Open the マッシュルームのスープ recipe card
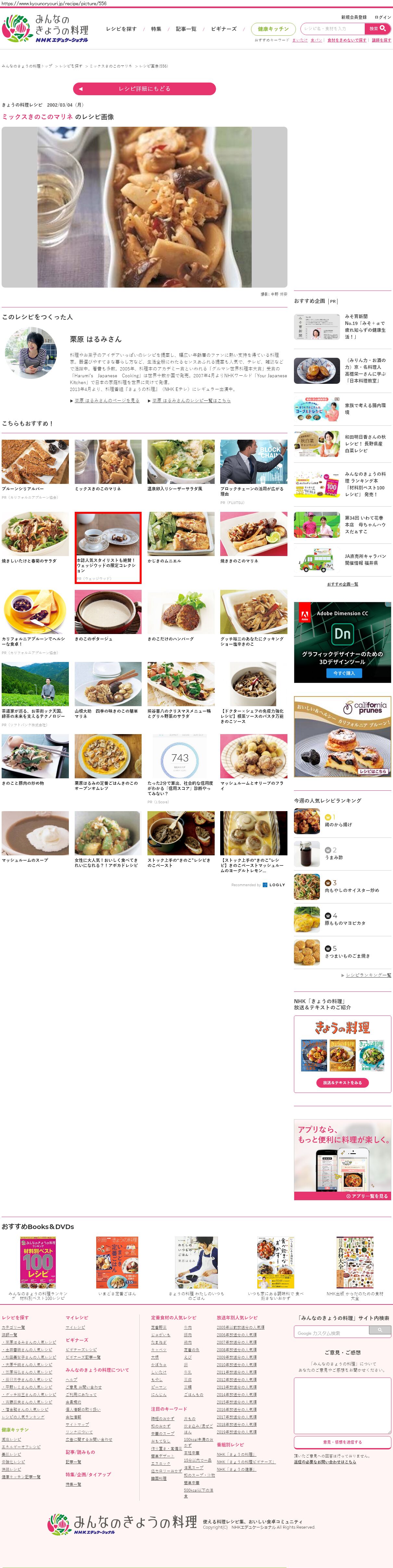Screen dimensions: 393x1568 click(35, 837)
